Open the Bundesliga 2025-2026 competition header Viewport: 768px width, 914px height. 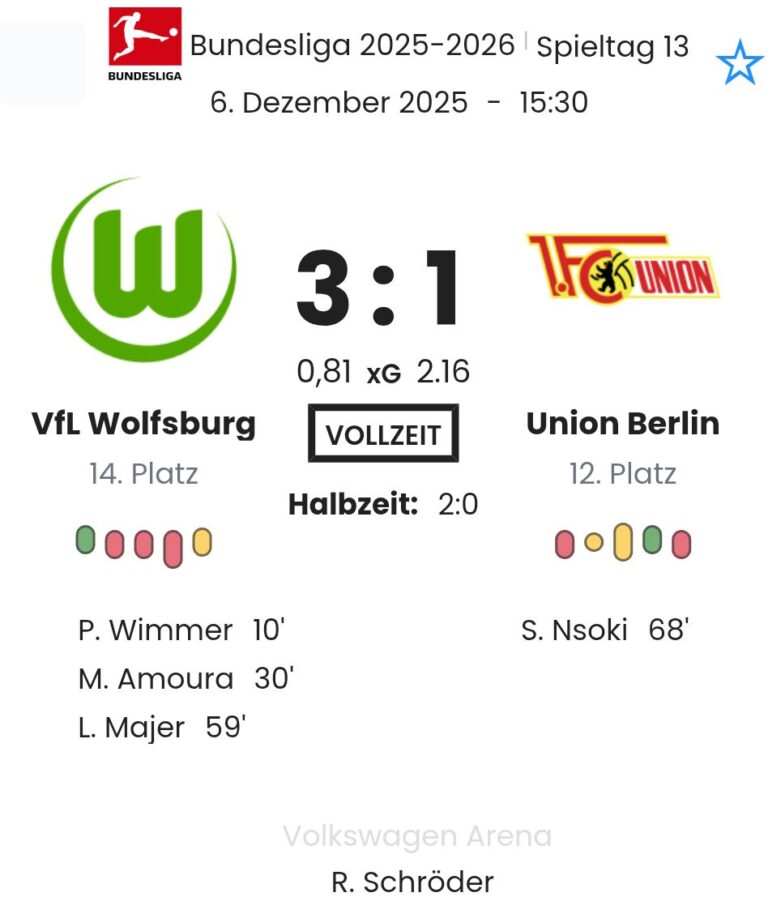click(x=352, y=45)
